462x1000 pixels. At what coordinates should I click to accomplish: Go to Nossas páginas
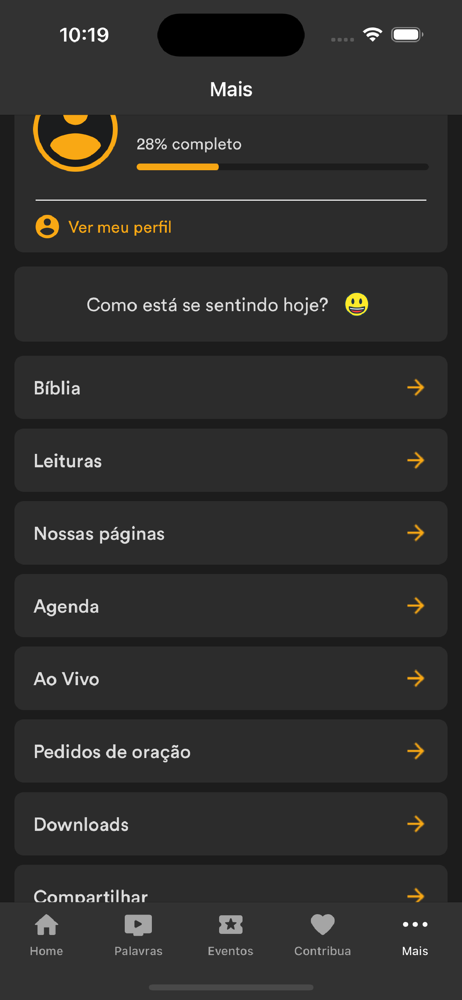[231, 533]
